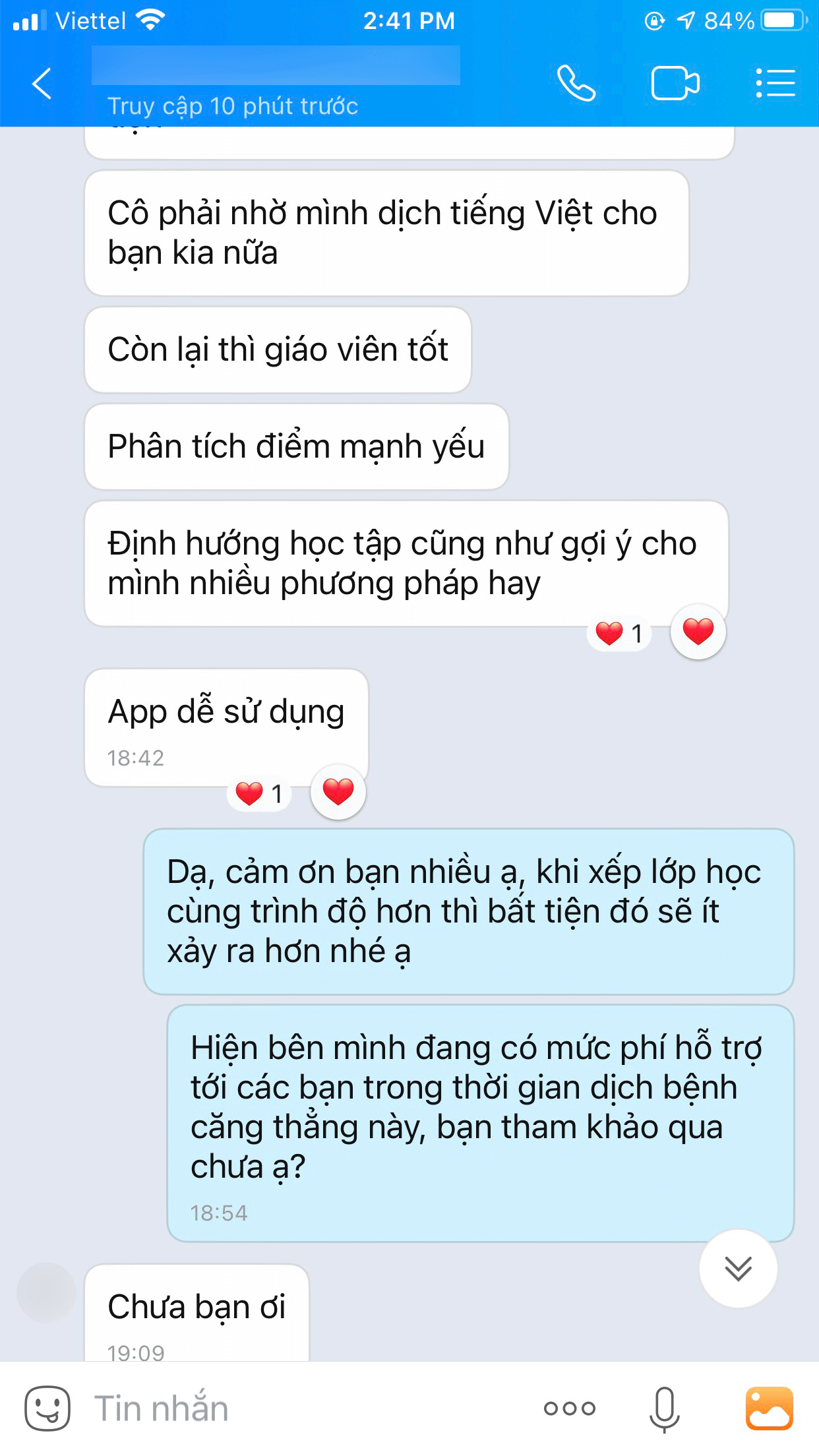Open contact profile from the header name

(276, 66)
